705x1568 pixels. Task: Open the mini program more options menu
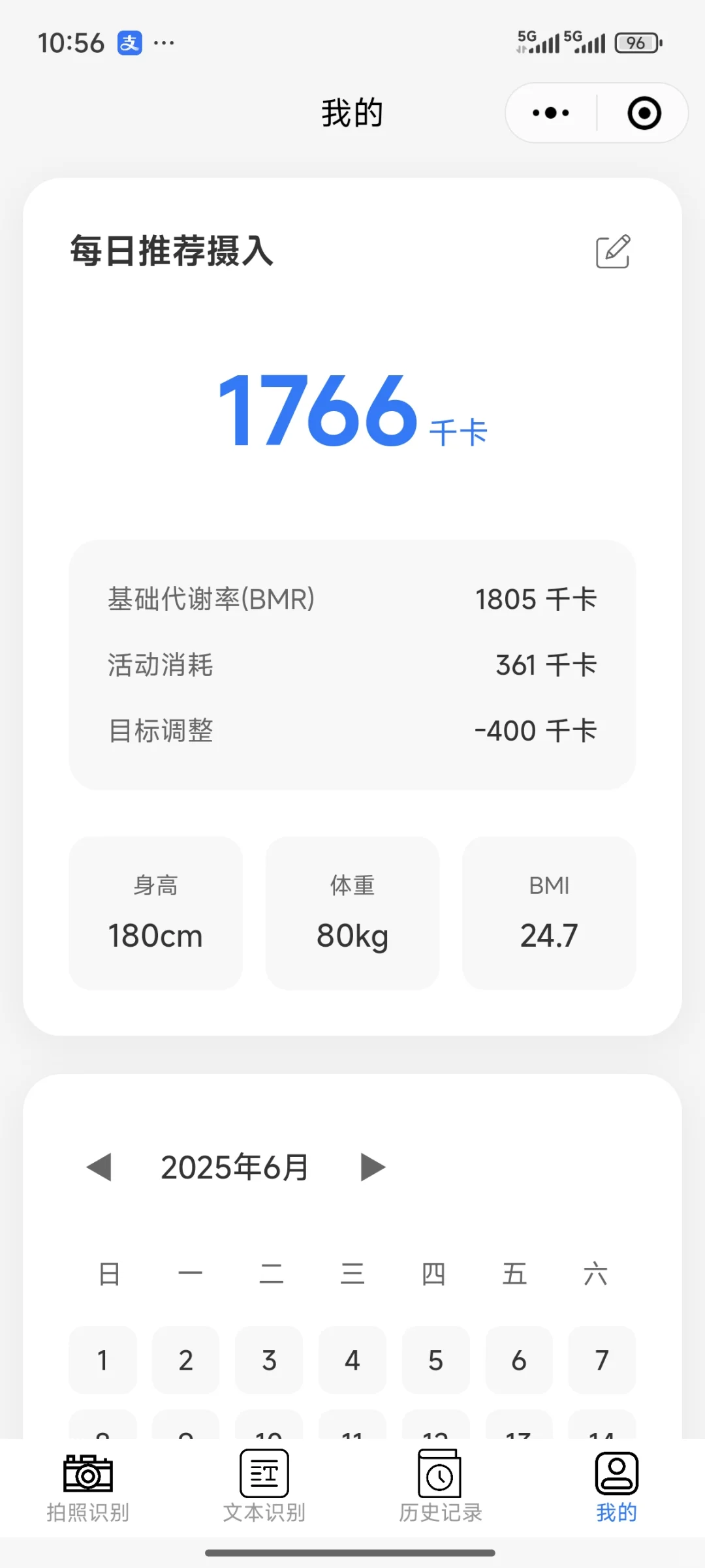click(551, 113)
